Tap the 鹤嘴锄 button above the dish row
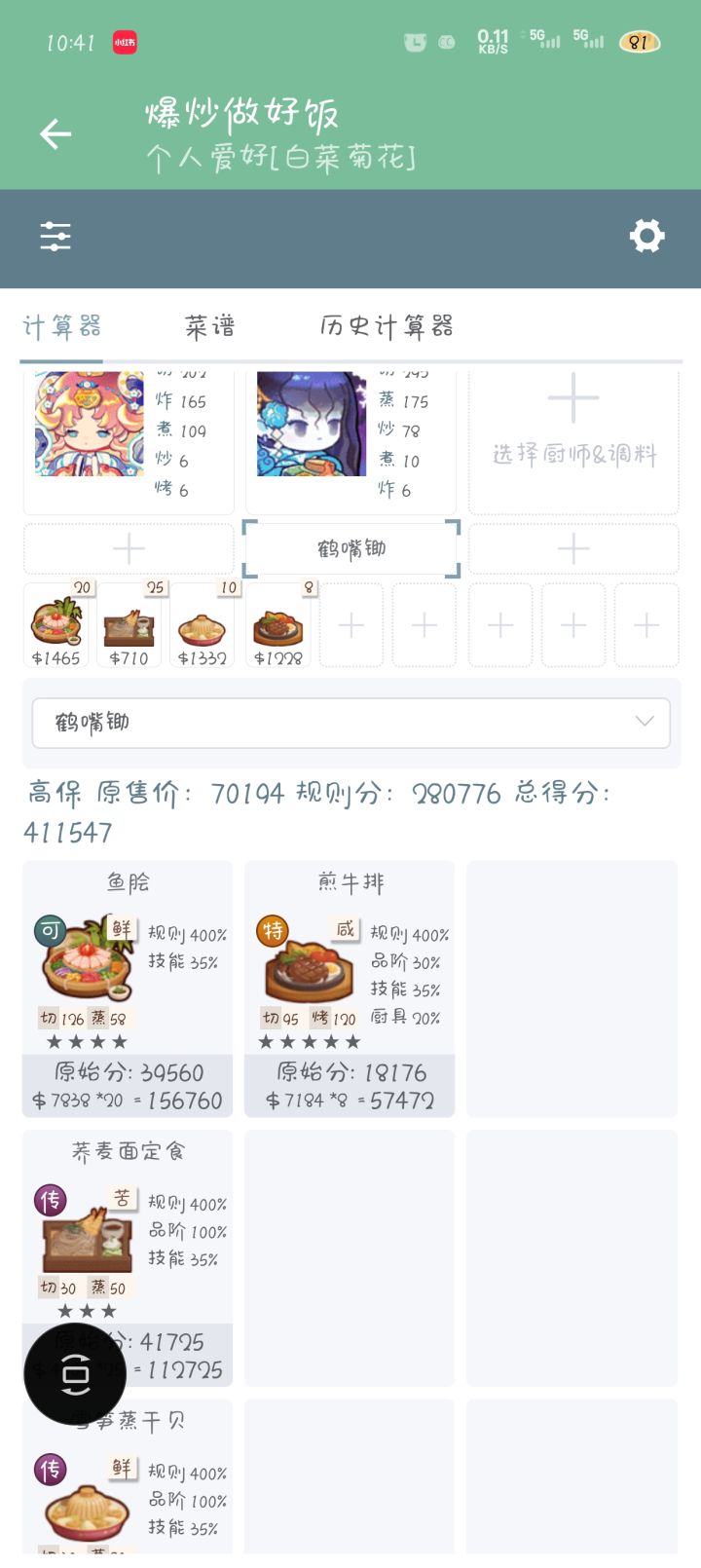701x1568 pixels. point(350,548)
